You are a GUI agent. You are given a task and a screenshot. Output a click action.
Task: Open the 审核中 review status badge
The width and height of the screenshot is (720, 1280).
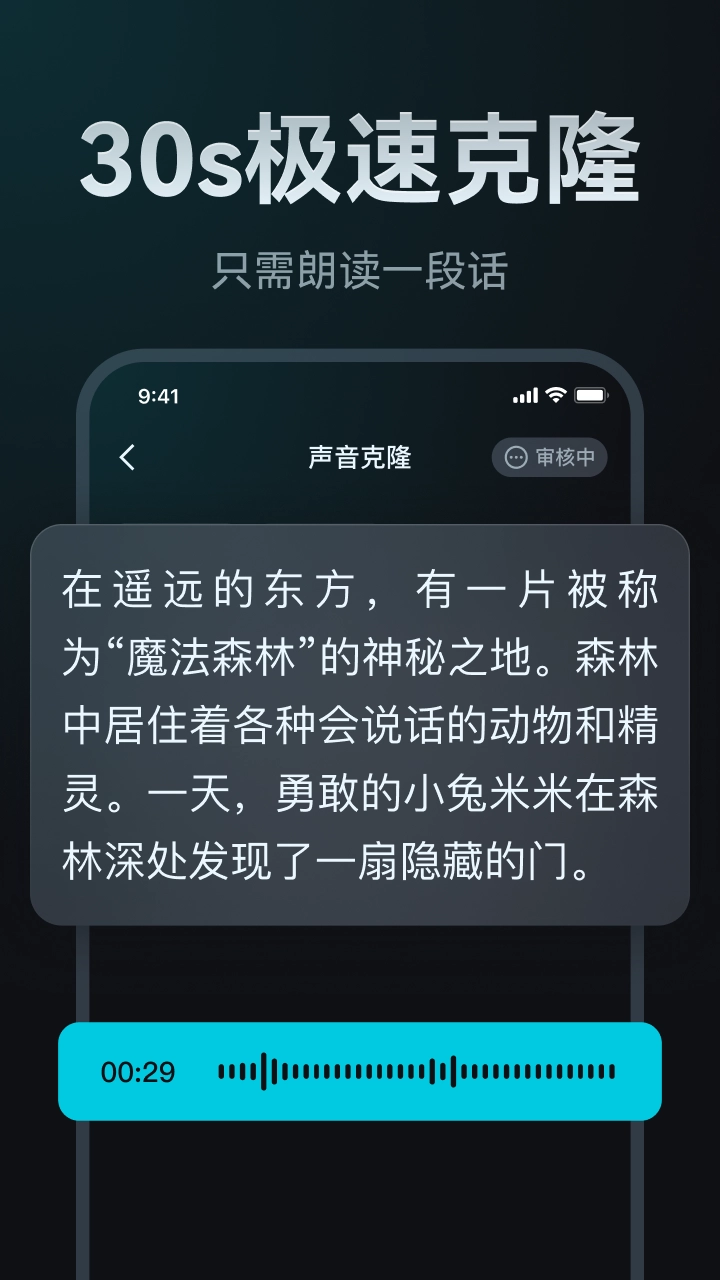tap(550, 458)
